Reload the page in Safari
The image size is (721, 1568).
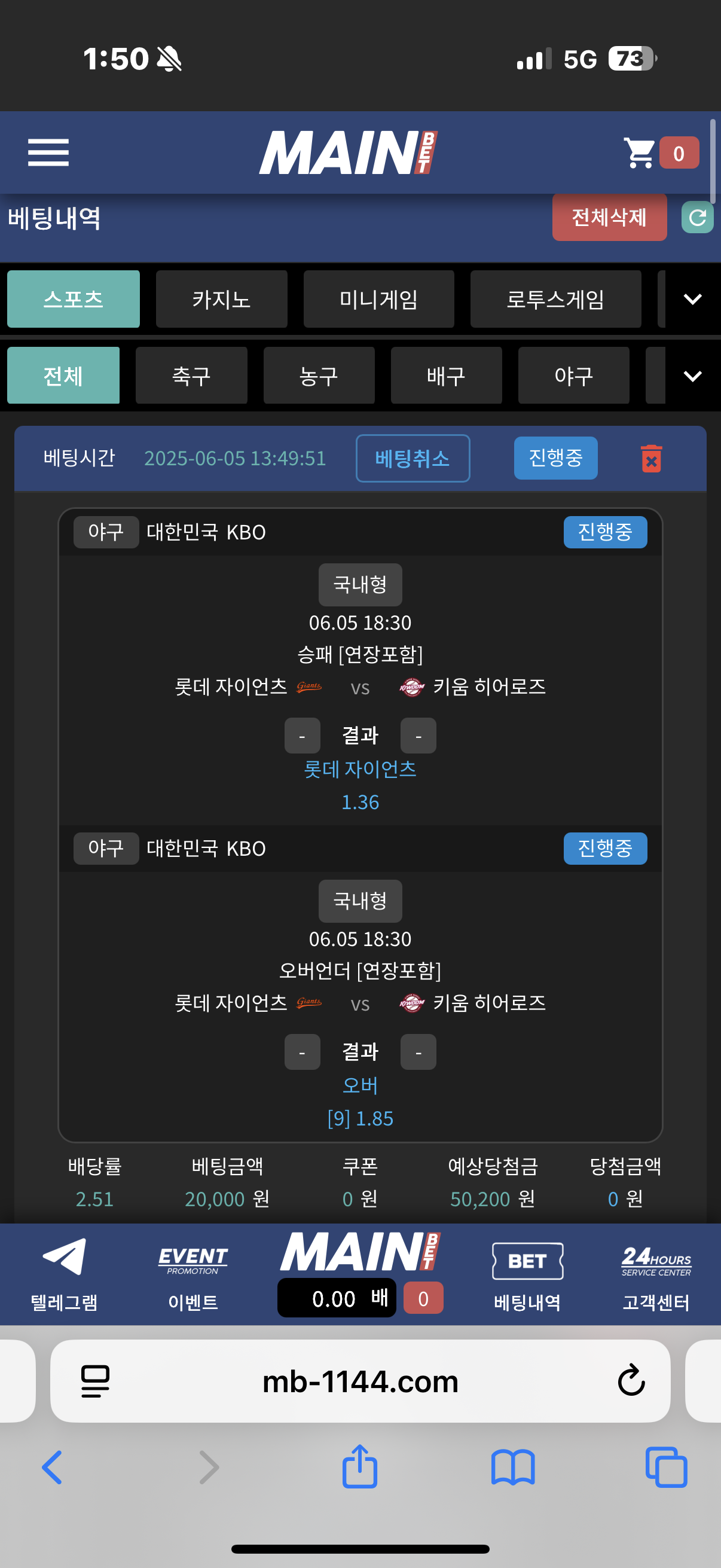click(x=631, y=1380)
